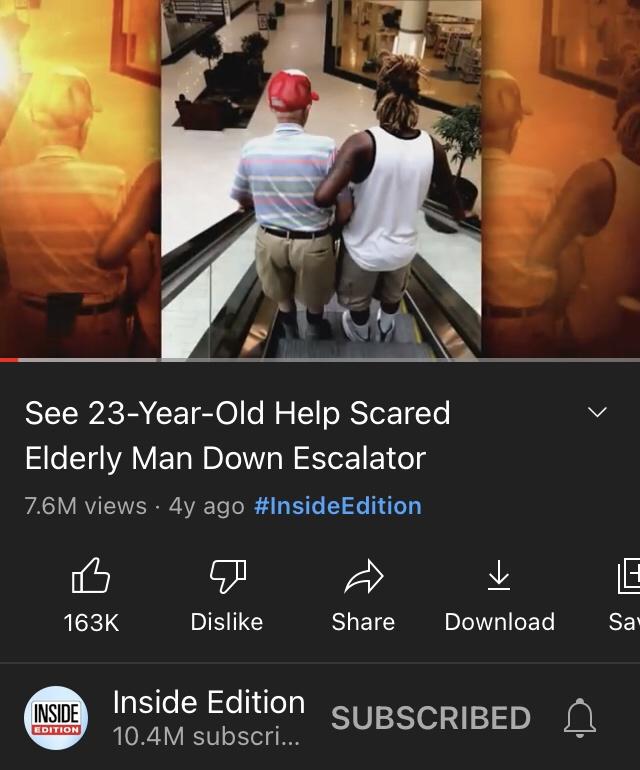640x770 pixels.
Task: Download the video
Action: point(499,594)
